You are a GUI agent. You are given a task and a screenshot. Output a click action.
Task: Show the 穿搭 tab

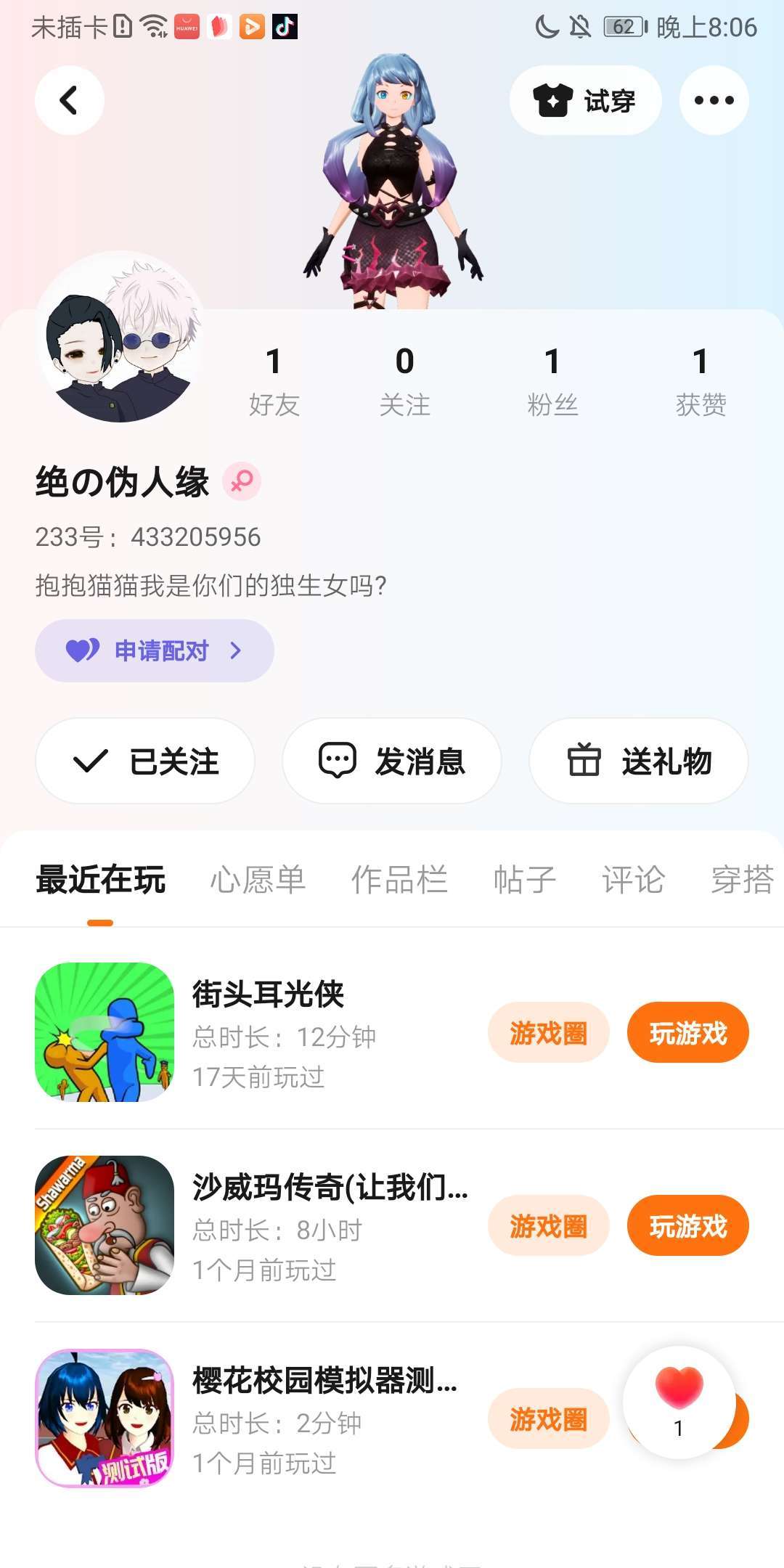[x=742, y=880]
